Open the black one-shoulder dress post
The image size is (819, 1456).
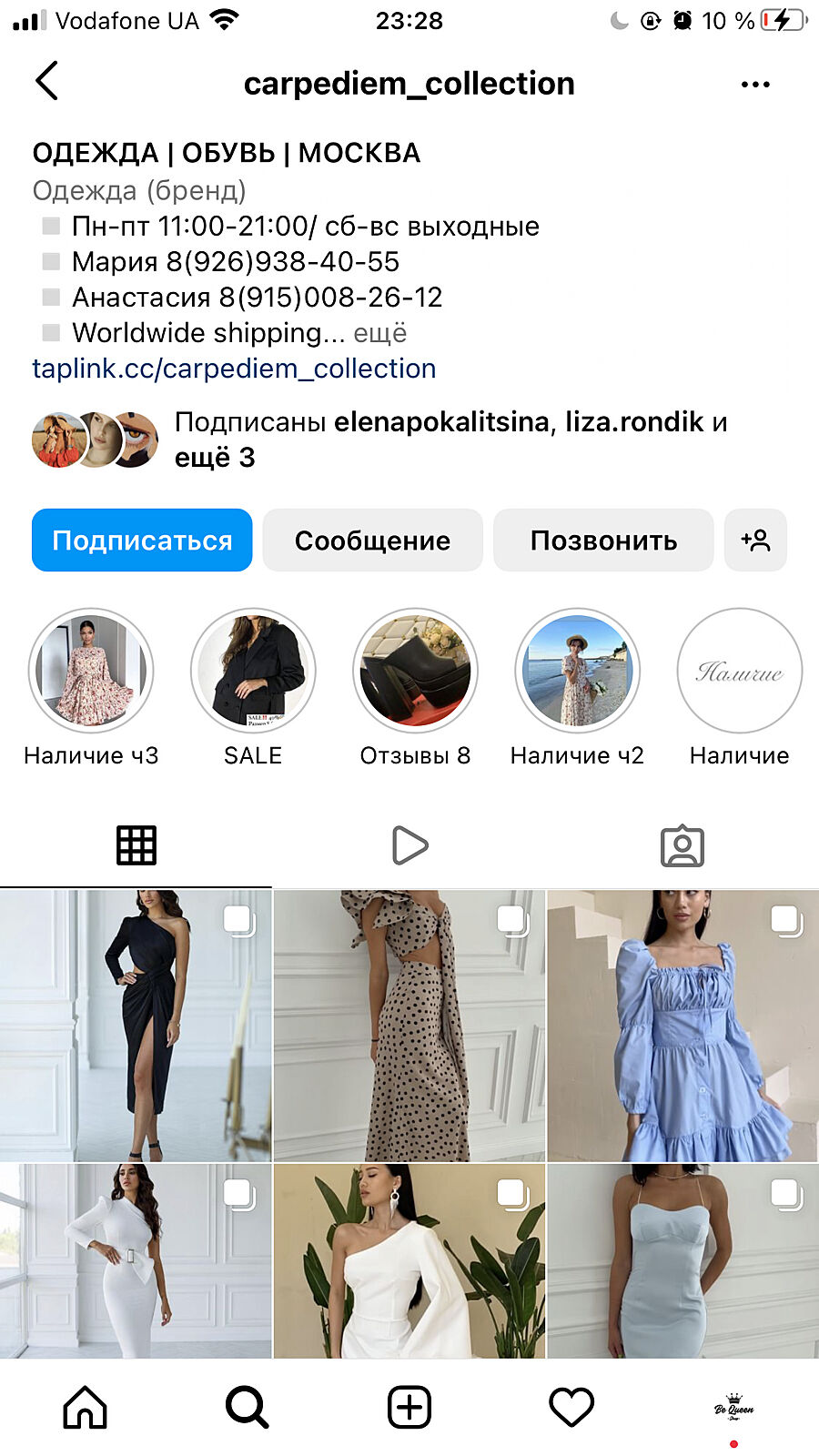click(136, 1025)
